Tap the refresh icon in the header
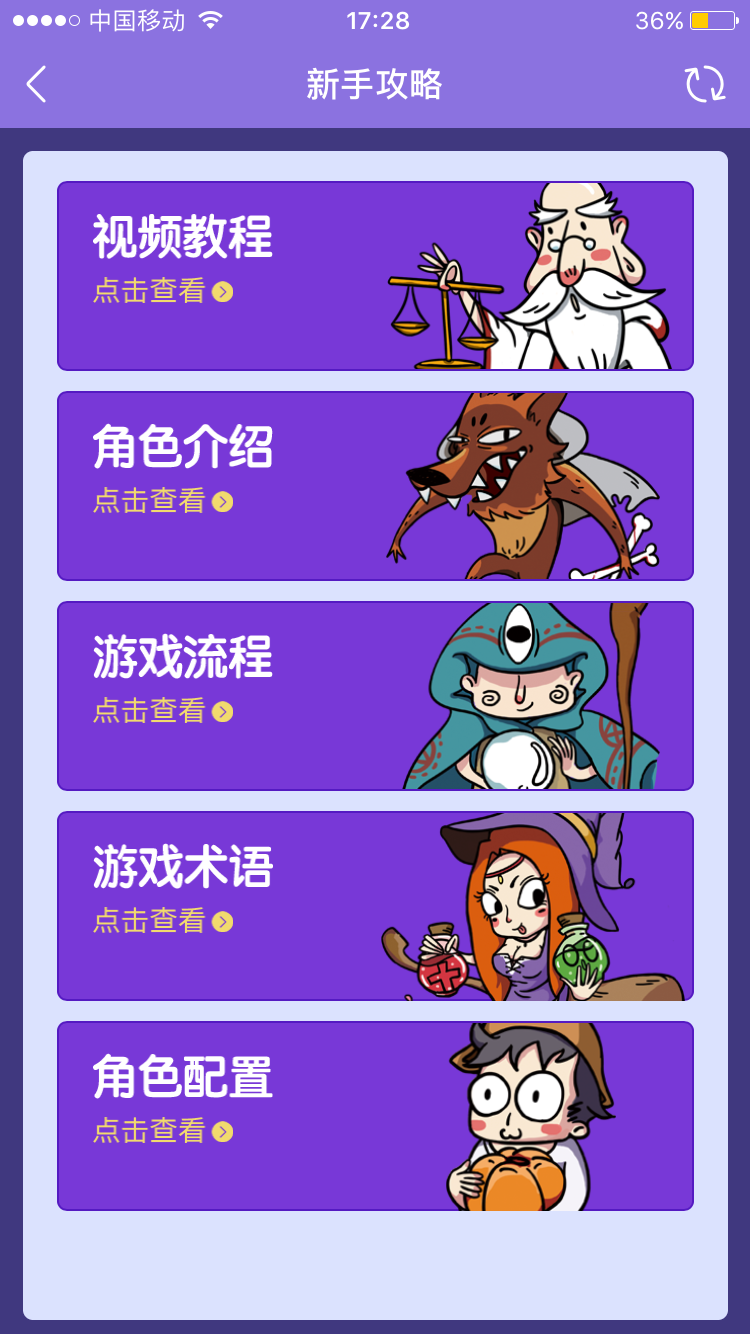The height and width of the screenshot is (1334, 750). pyautogui.click(x=705, y=85)
